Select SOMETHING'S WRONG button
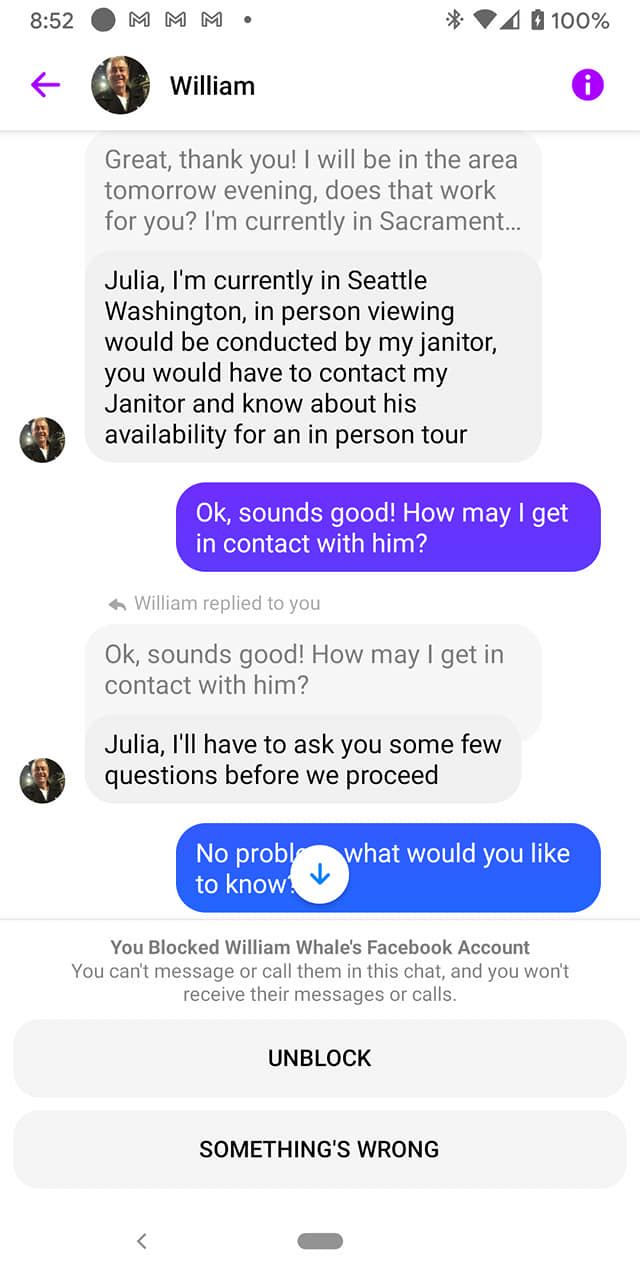The height and width of the screenshot is (1280, 640). (320, 1149)
